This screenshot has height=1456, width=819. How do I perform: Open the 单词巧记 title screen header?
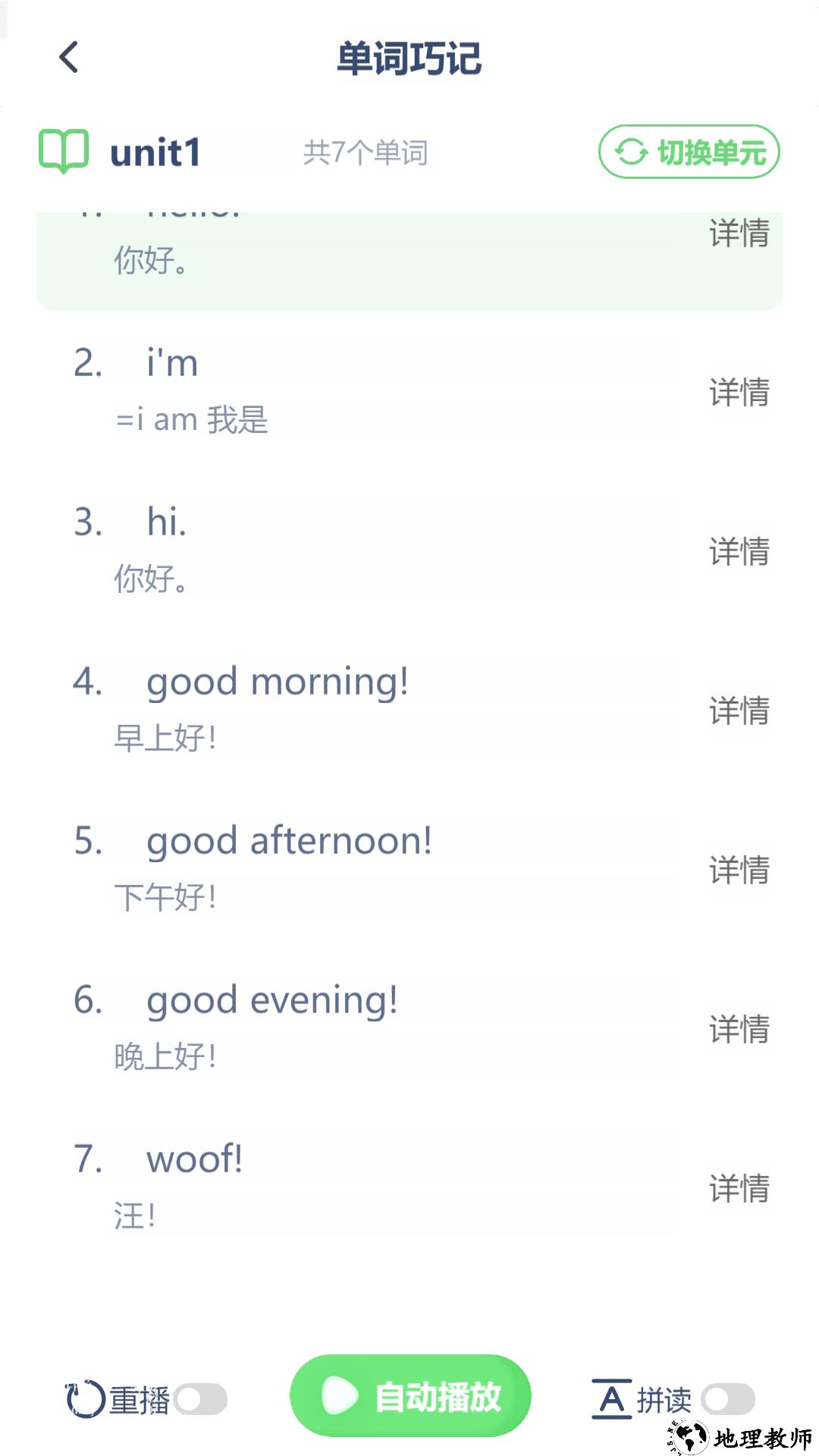409,59
